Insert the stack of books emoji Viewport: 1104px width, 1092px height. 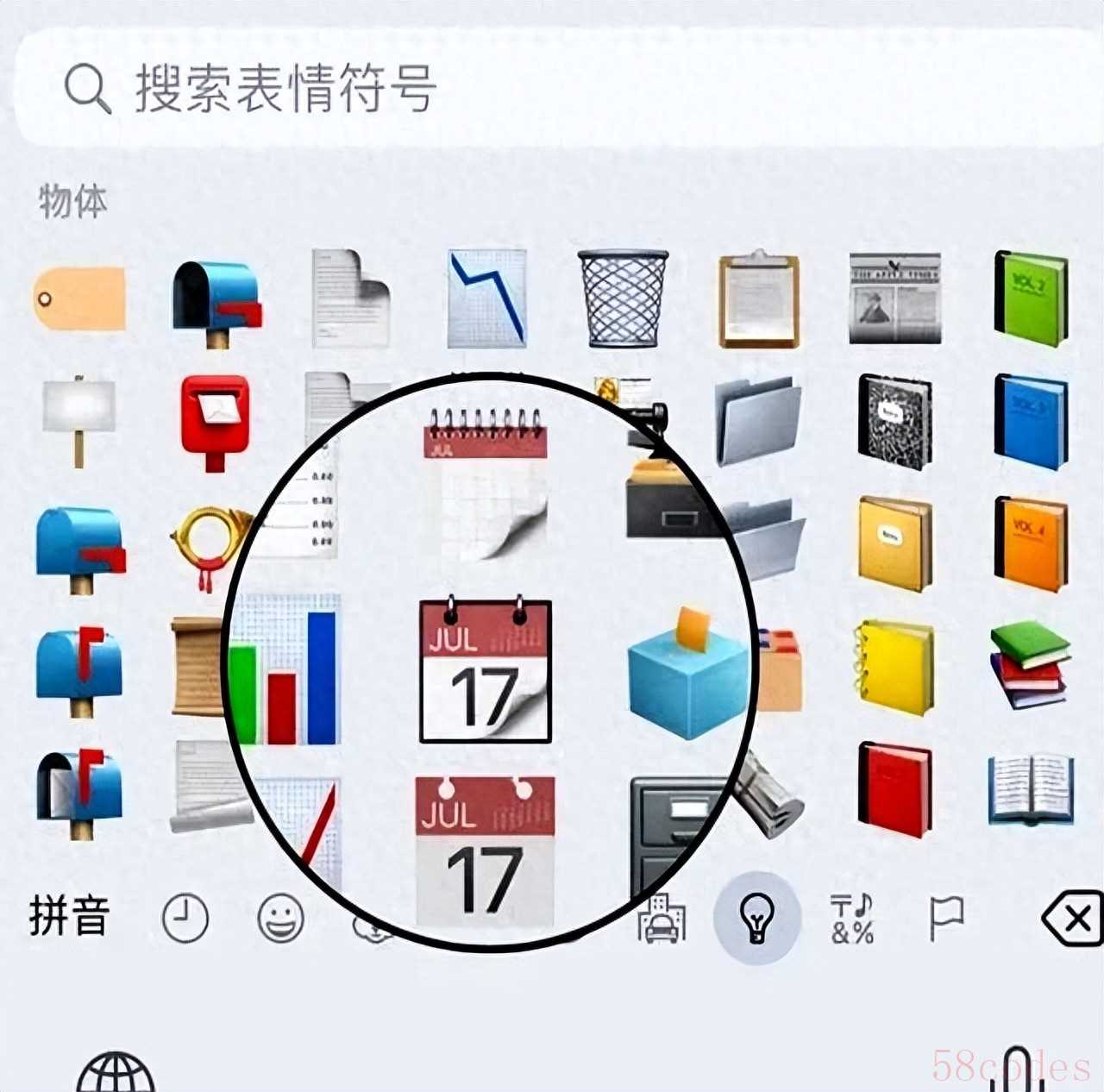click(x=1031, y=665)
